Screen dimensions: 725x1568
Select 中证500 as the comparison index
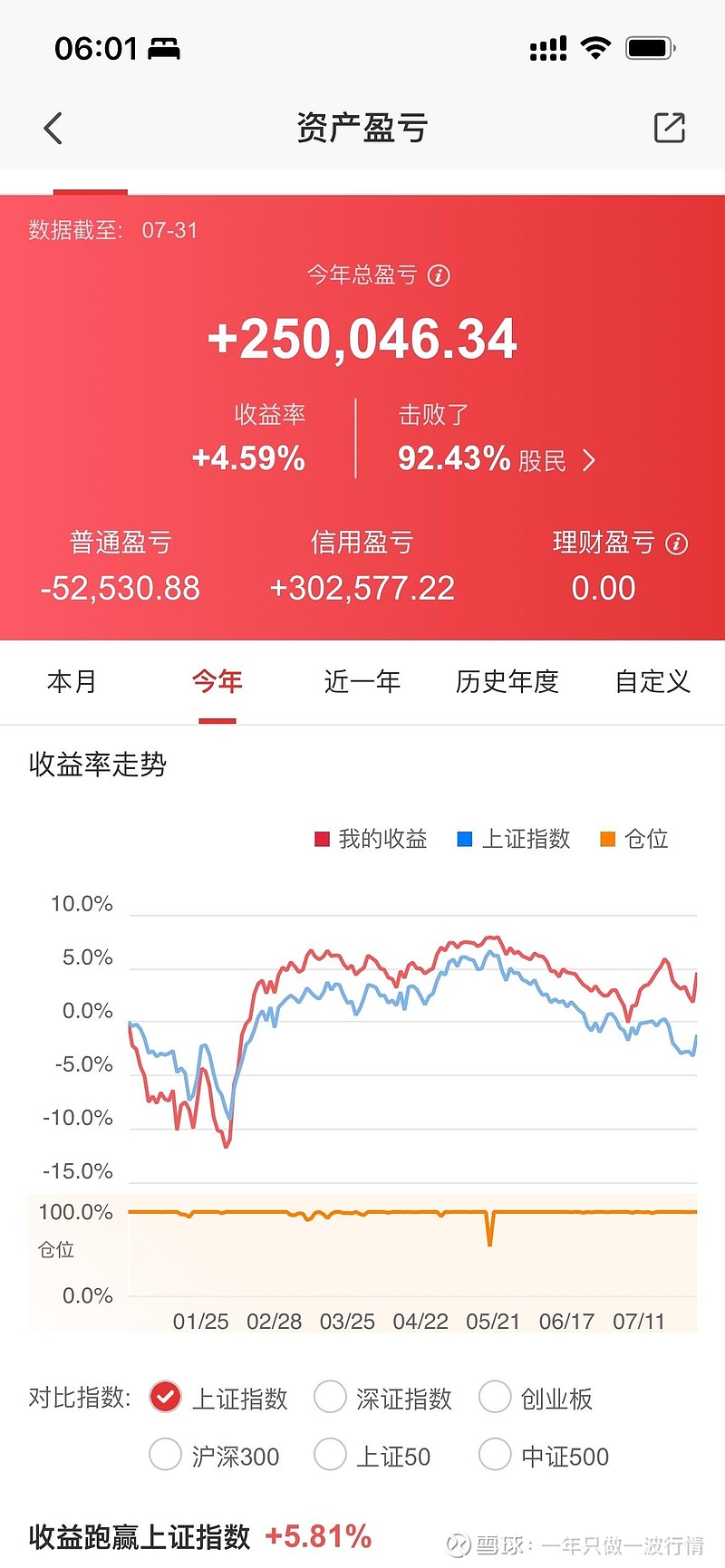point(544,1456)
